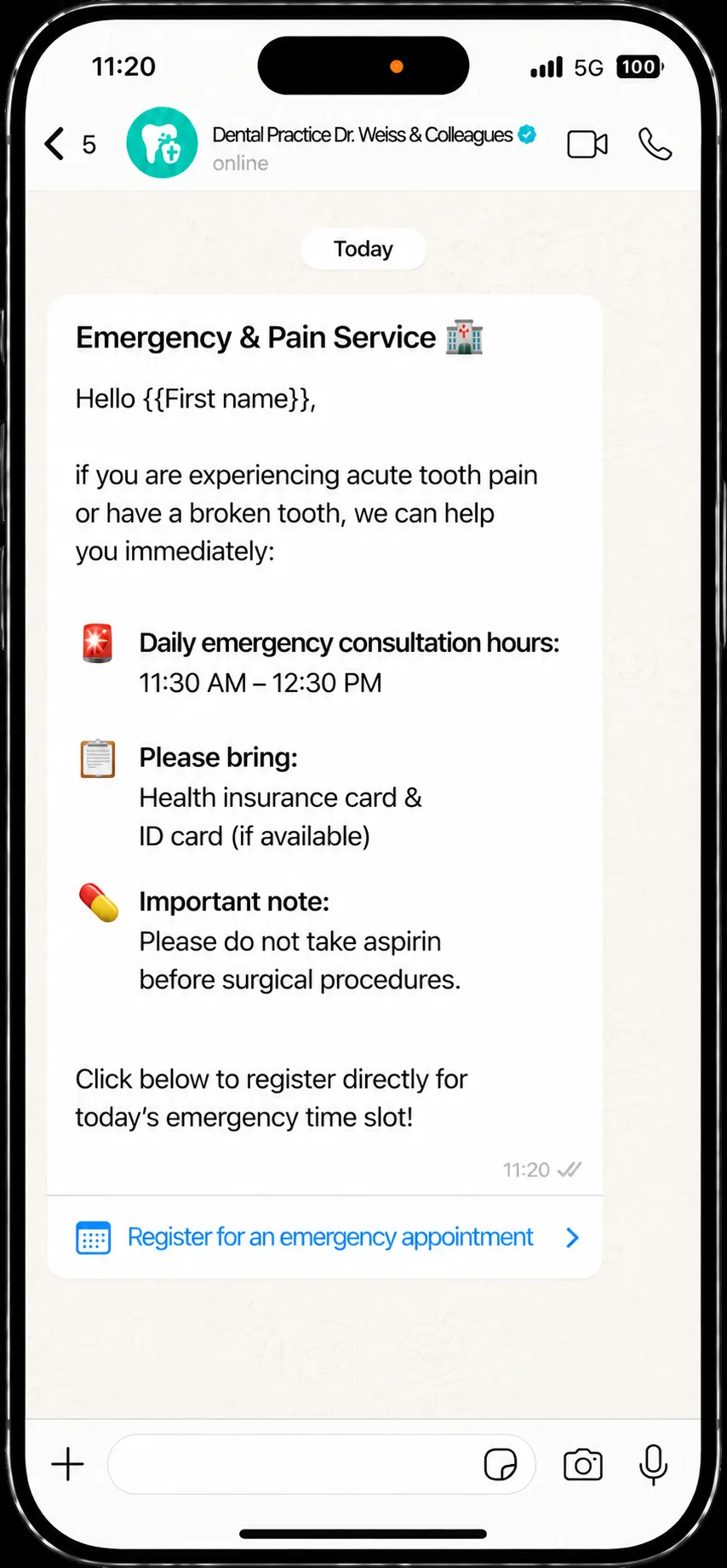Viewport: 727px width, 1568px height.
Task: Register for an emergency appointment
Action: tap(325, 1237)
